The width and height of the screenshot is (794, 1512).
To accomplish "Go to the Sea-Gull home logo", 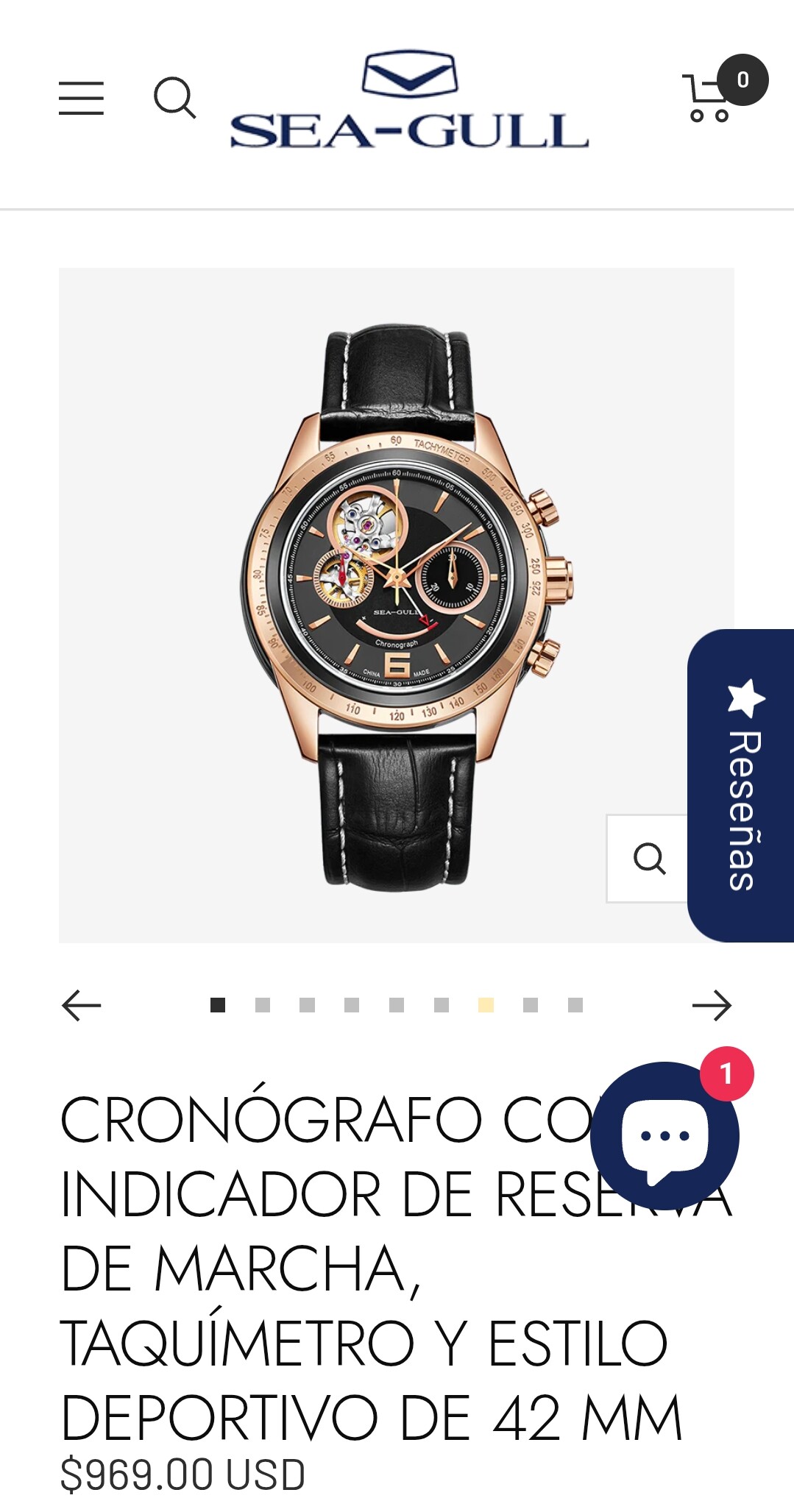I will 409,100.
